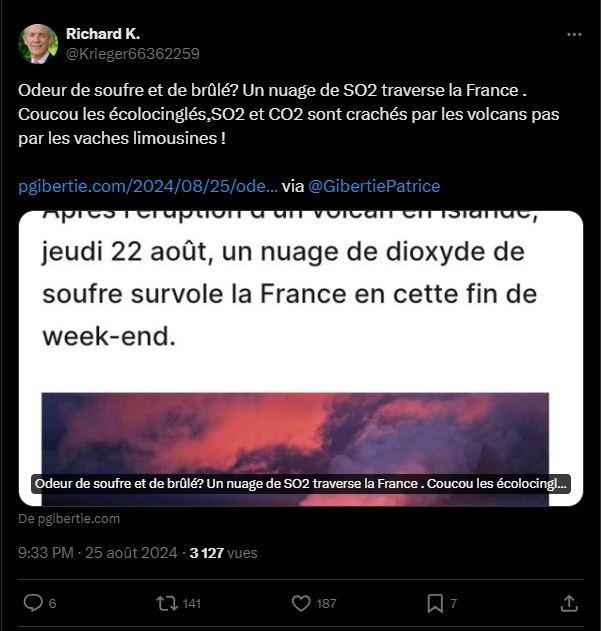The image size is (601, 631).
Task: Reply to Richard K.'s tweet
Action: pyautogui.click(x=33, y=603)
